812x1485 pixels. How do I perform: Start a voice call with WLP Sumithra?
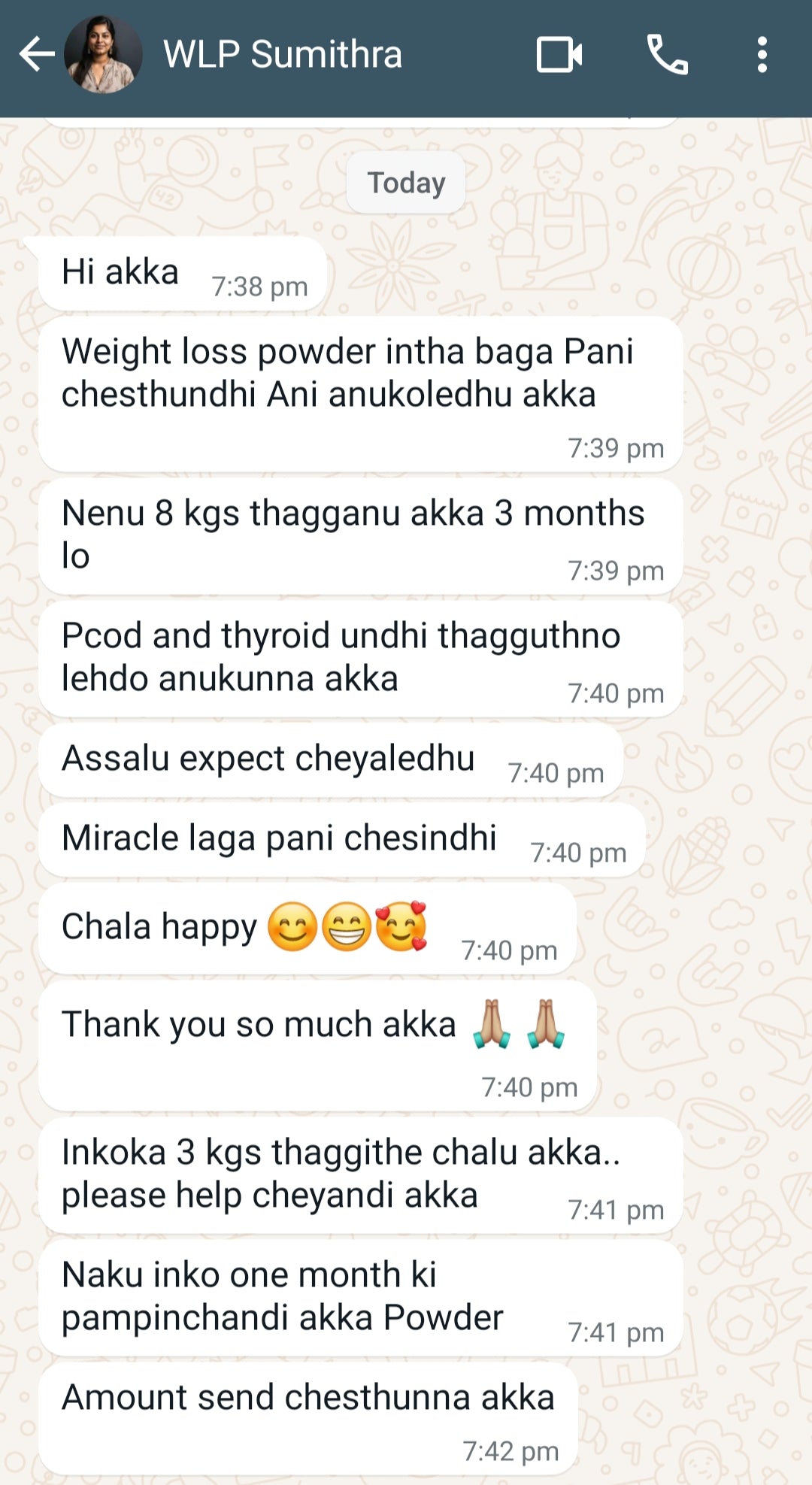click(x=667, y=55)
